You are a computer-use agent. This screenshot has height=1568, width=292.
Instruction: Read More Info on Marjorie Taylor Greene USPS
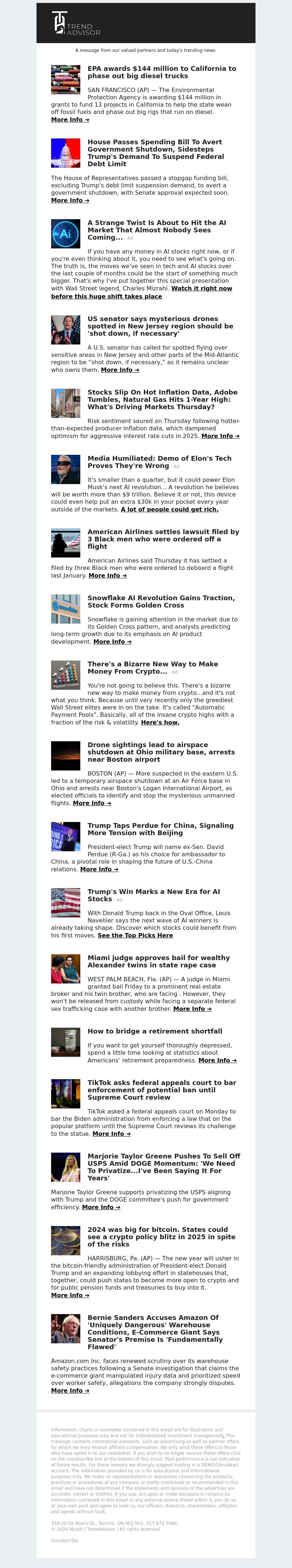coord(101,1207)
